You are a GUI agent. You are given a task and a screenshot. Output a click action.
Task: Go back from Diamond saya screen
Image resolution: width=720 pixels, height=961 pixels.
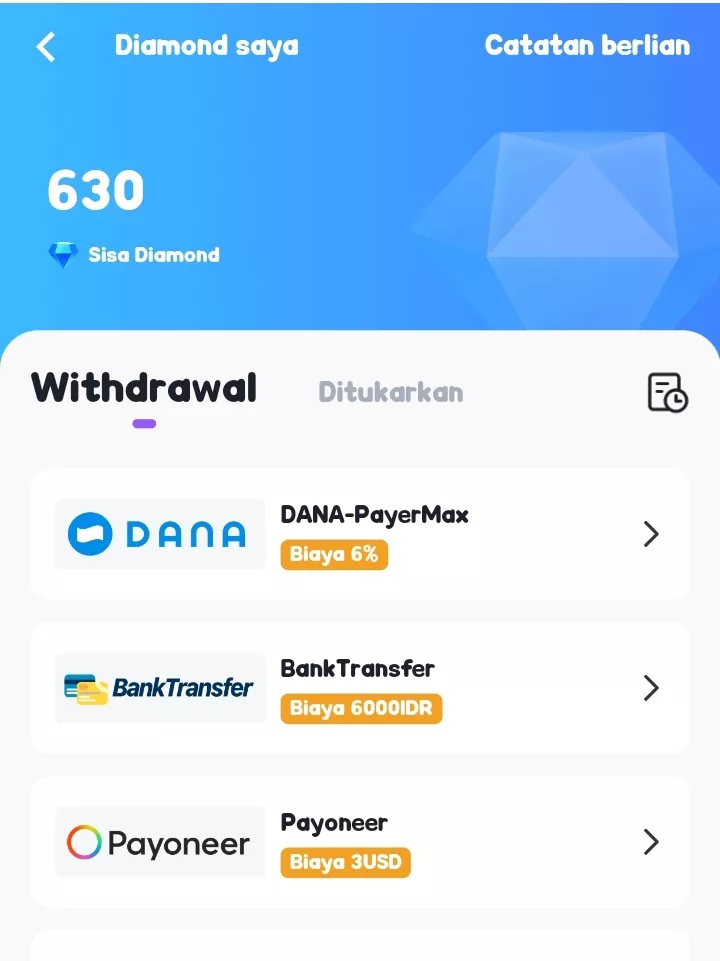46,46
